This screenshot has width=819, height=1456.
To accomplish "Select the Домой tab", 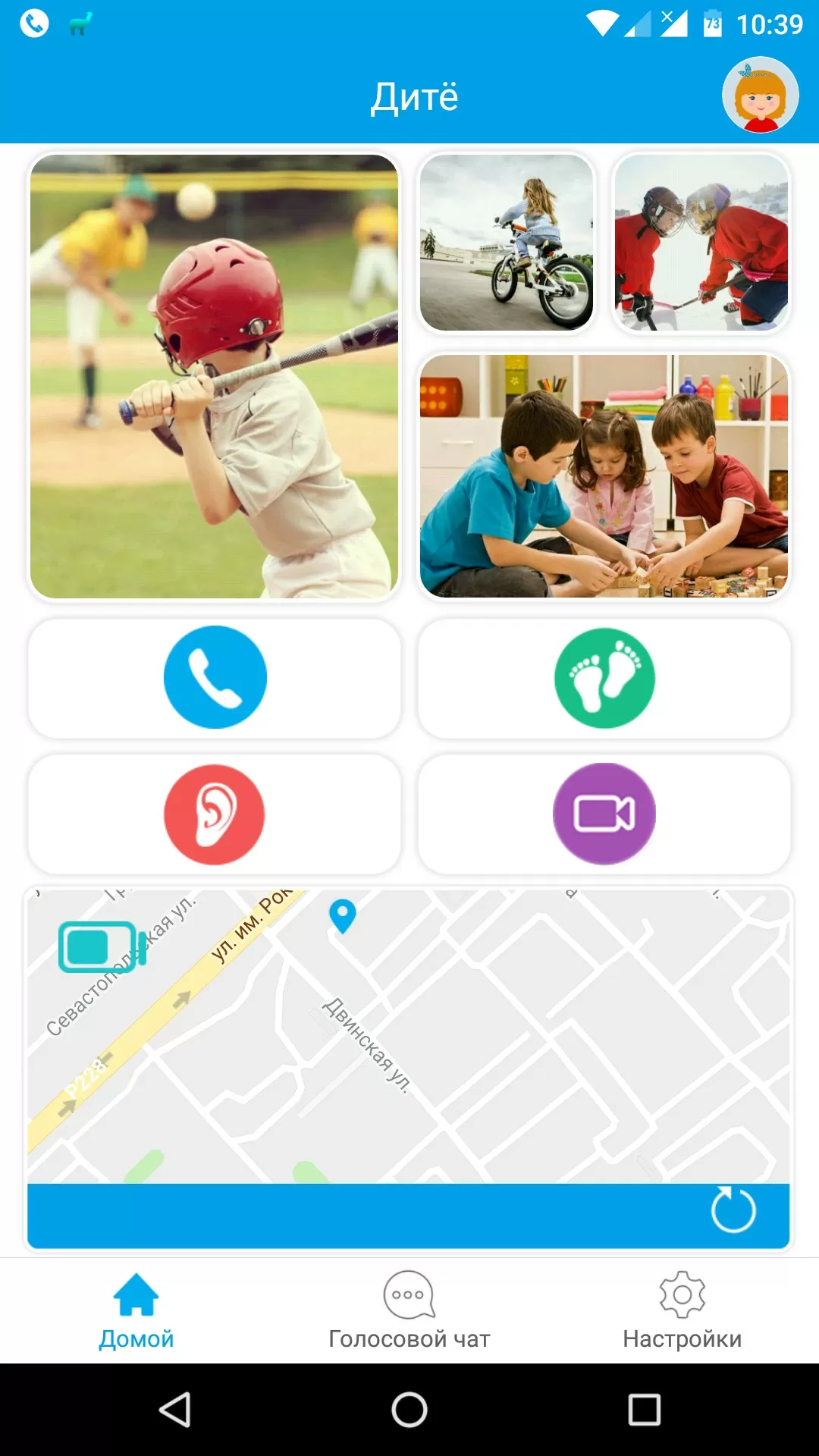I will point(136,1311).
